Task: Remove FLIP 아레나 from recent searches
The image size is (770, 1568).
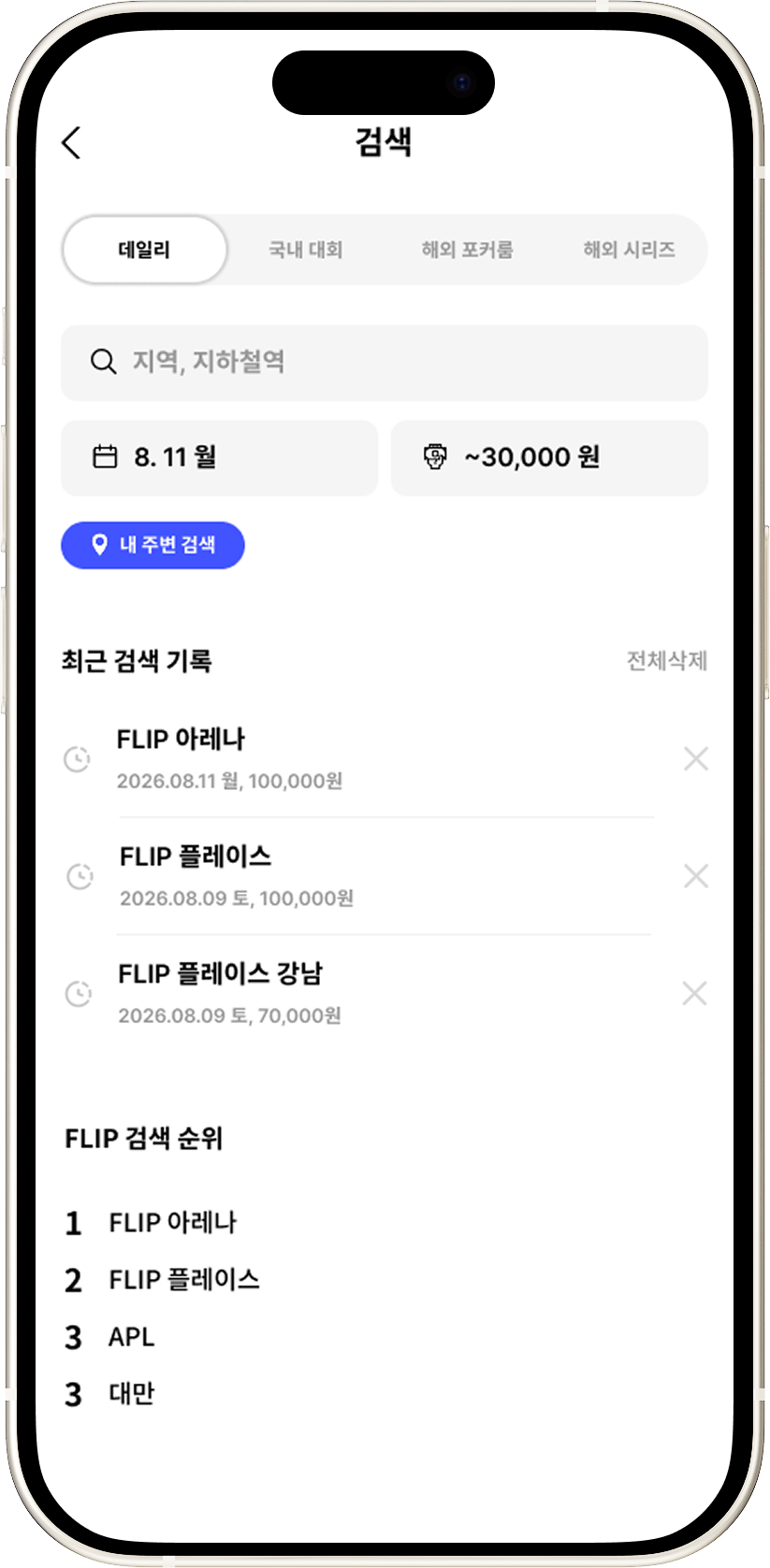Action: (695, 758)
